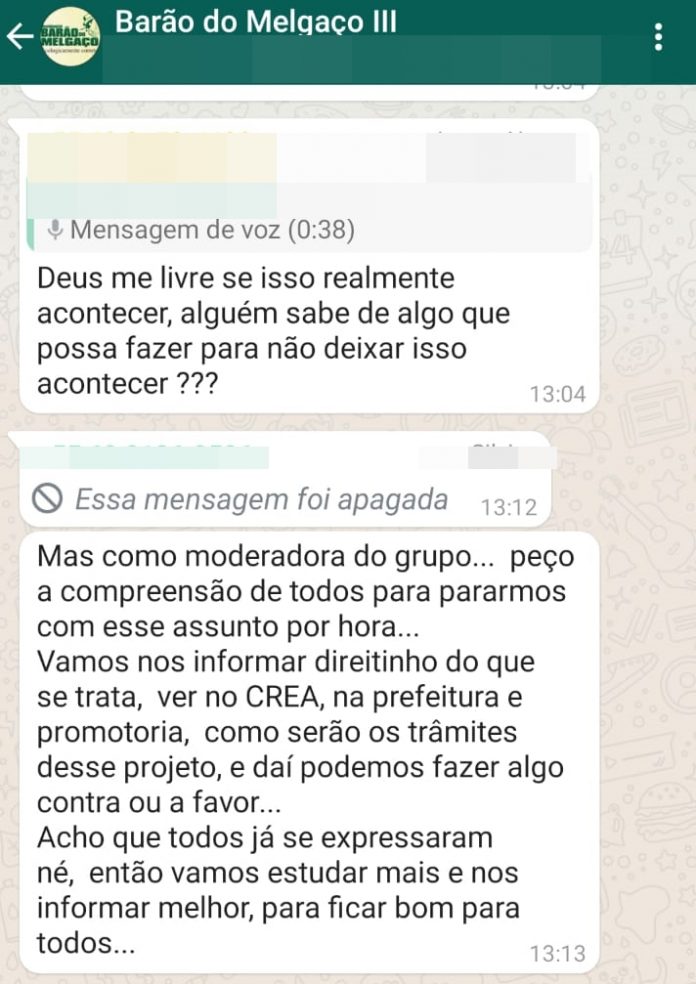The width and height of the screenshot is (696, 984).
Task: Open the three-dot overflow menu
Action: point(658,37)
